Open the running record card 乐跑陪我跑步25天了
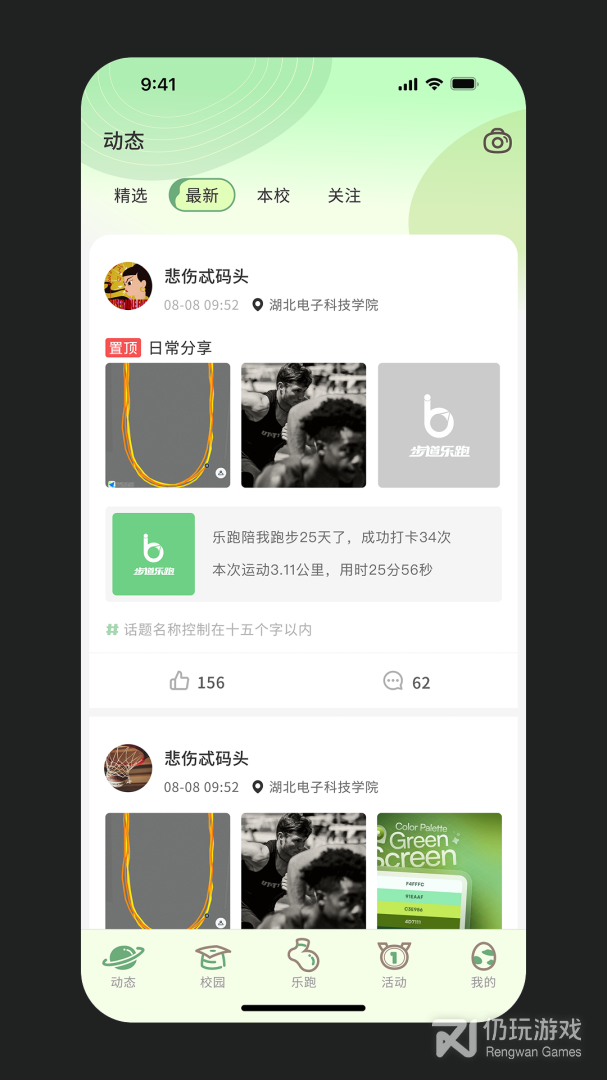 coord(303,554)
